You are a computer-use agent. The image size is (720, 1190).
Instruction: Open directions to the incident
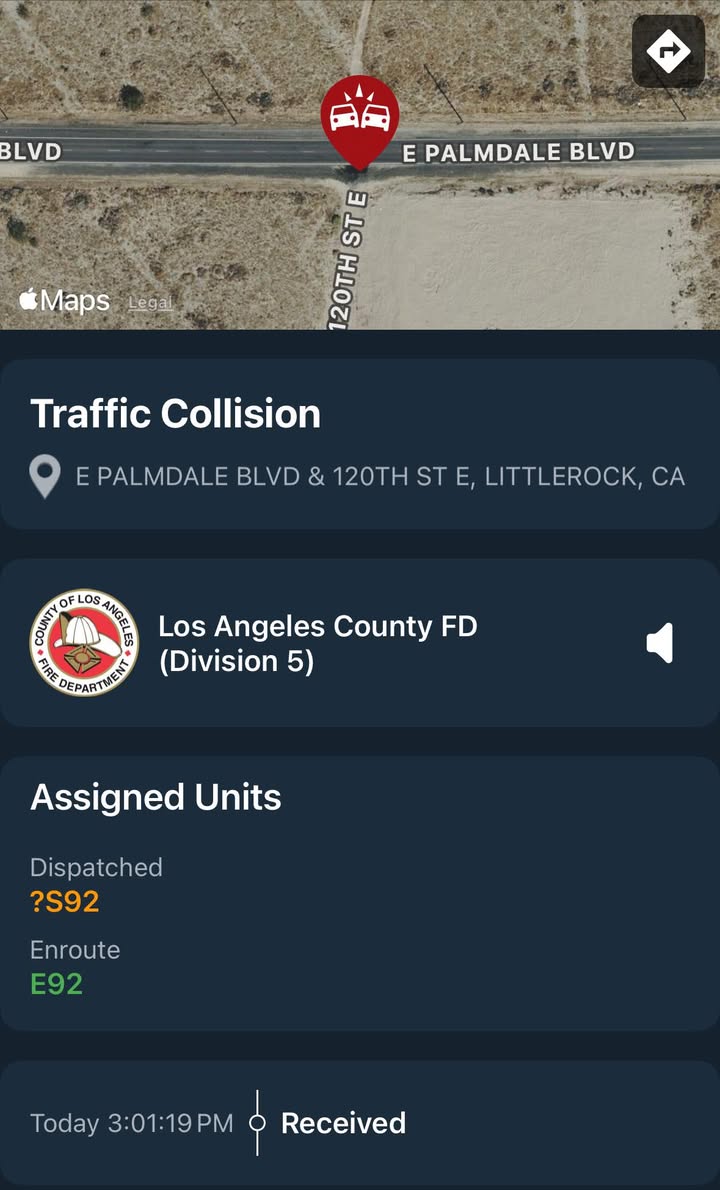668,51
